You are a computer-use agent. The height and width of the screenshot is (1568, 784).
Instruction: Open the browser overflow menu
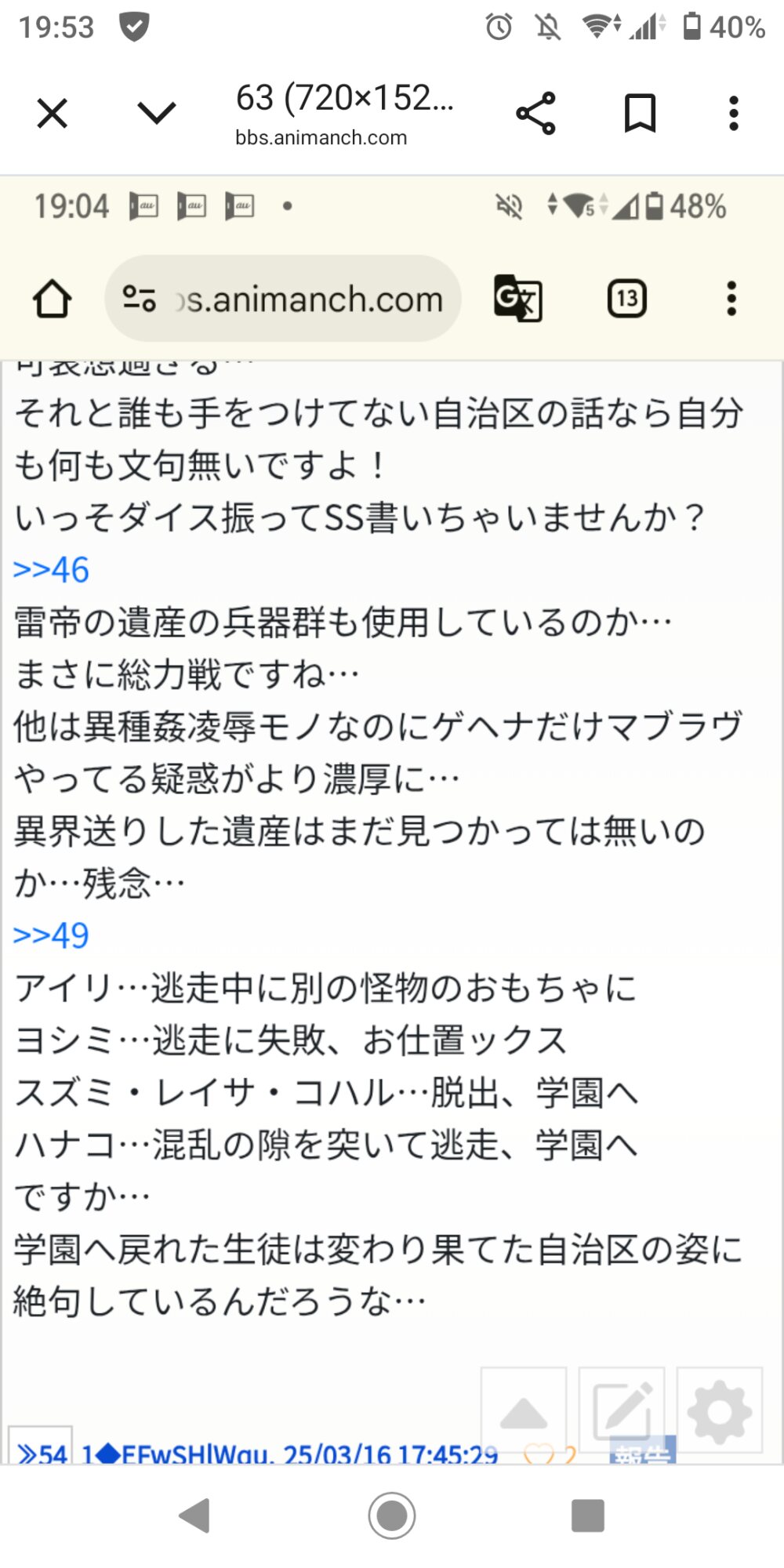point(733,114)
